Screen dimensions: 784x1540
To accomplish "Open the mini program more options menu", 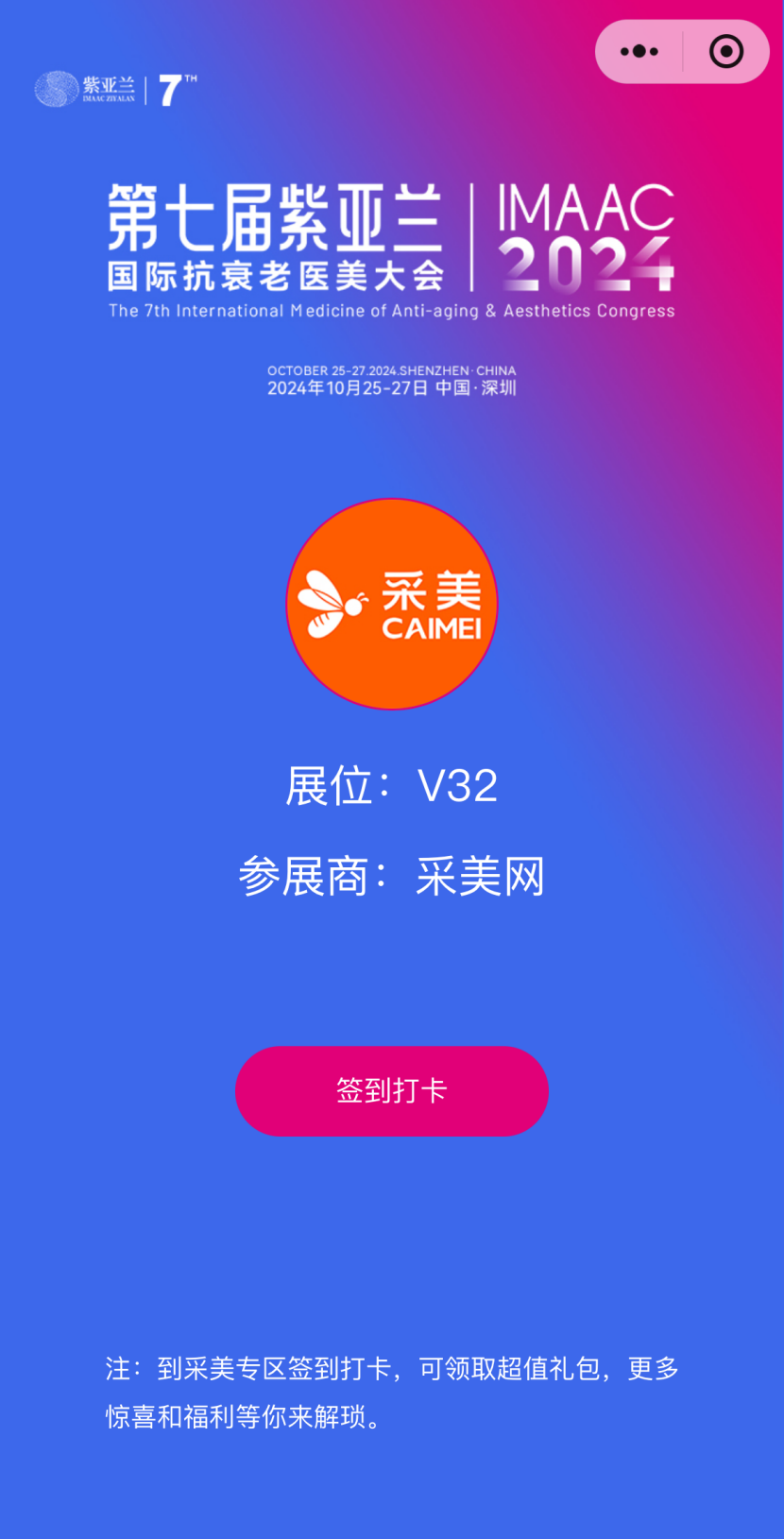I will click(x=639, y=52).
